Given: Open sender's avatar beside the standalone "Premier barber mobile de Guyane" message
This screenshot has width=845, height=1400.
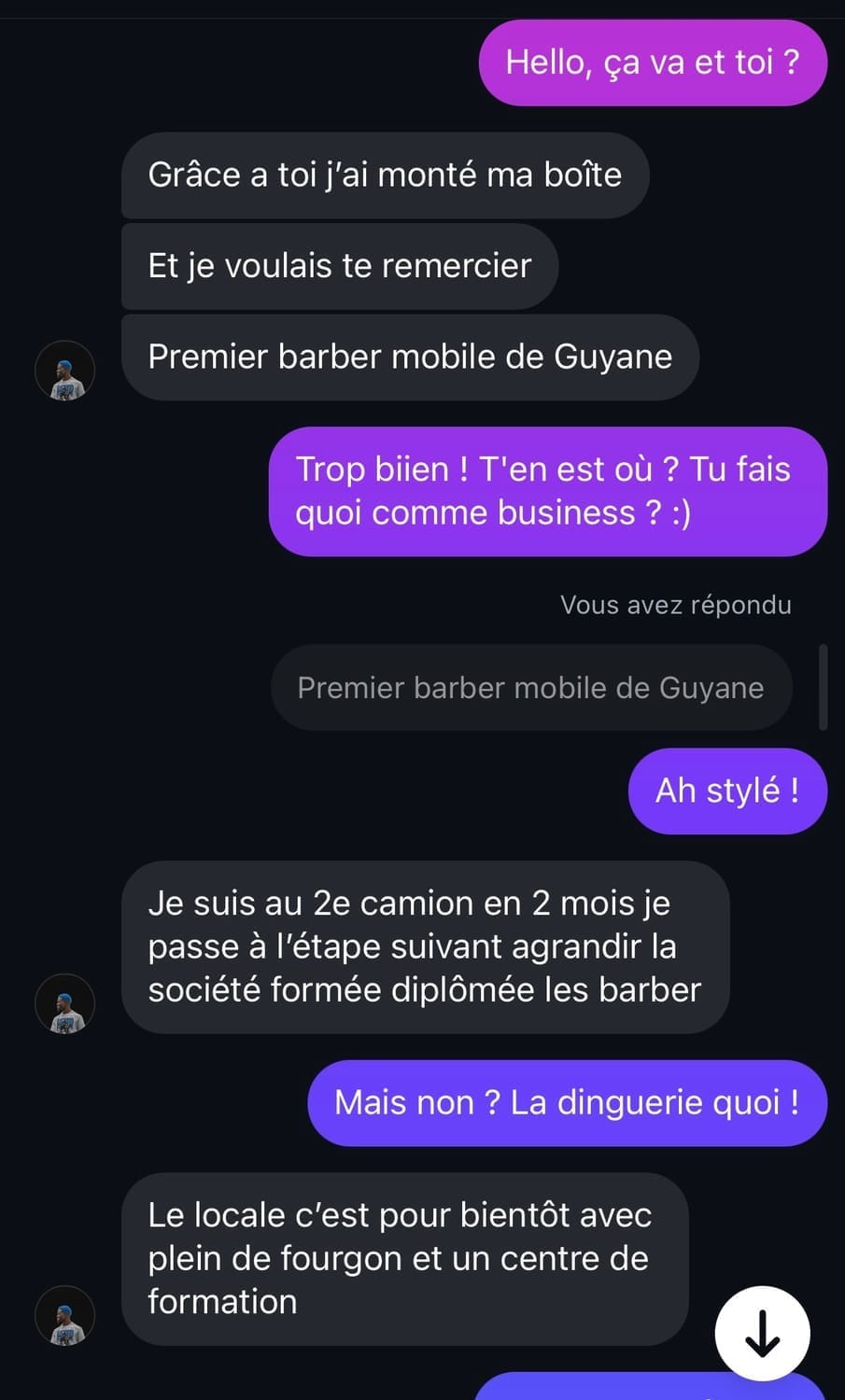Looking at the screenshot, I should point(65,371).
